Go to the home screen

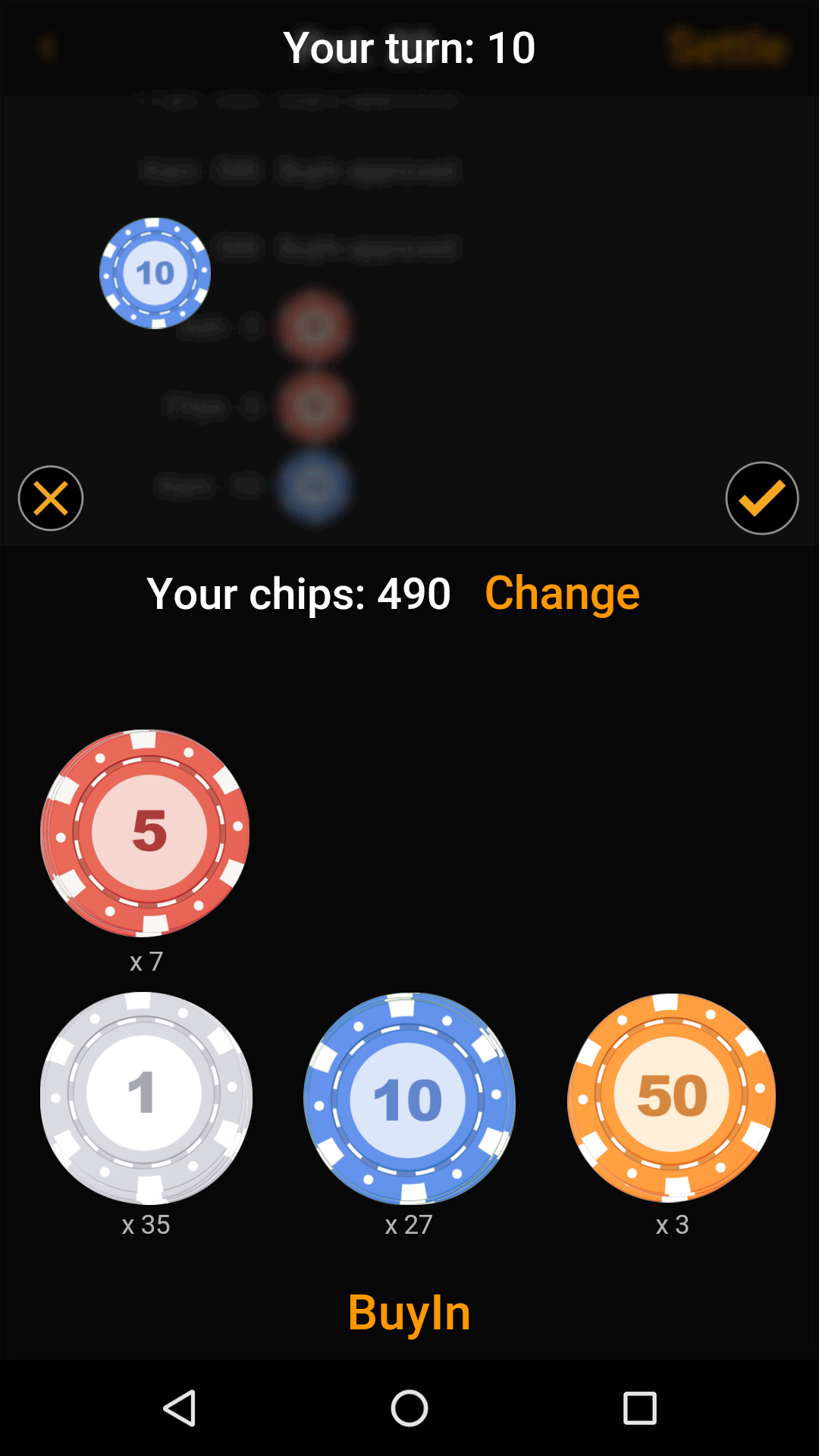(x=409, y=1408)
